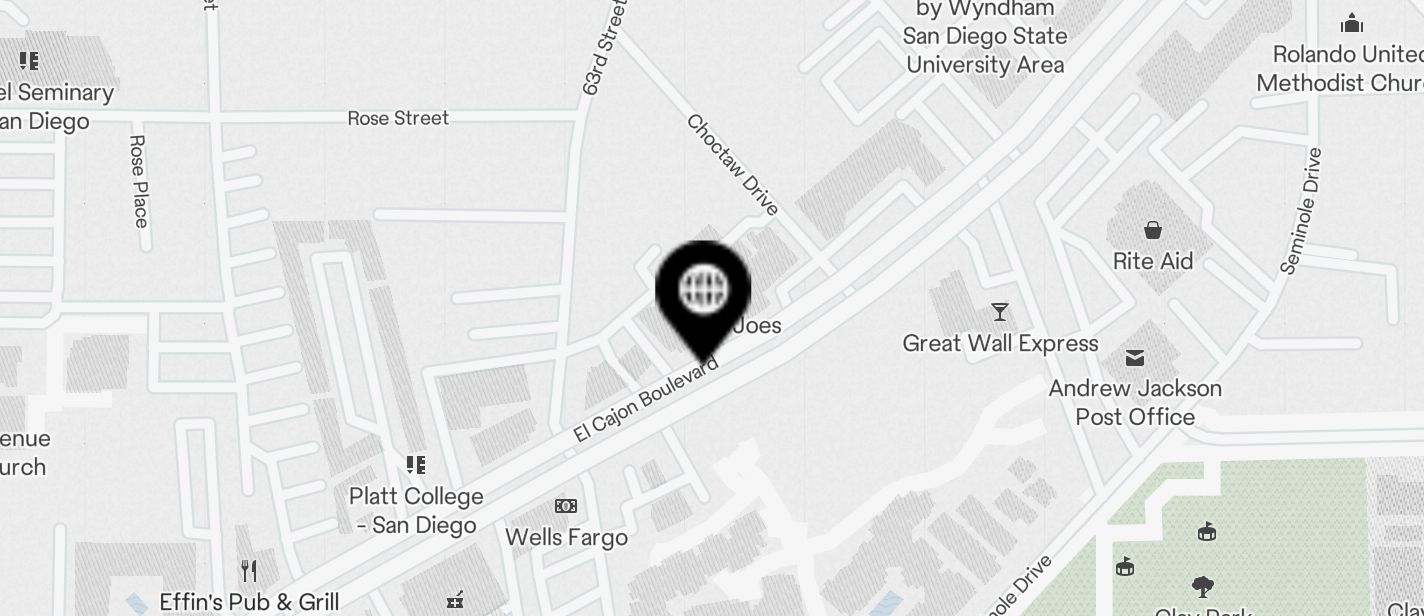The height and width of the screenshot is (616, 1424).
Task: Open Effin's Pub & Grill marker
Action: click(x=250, y=572)
